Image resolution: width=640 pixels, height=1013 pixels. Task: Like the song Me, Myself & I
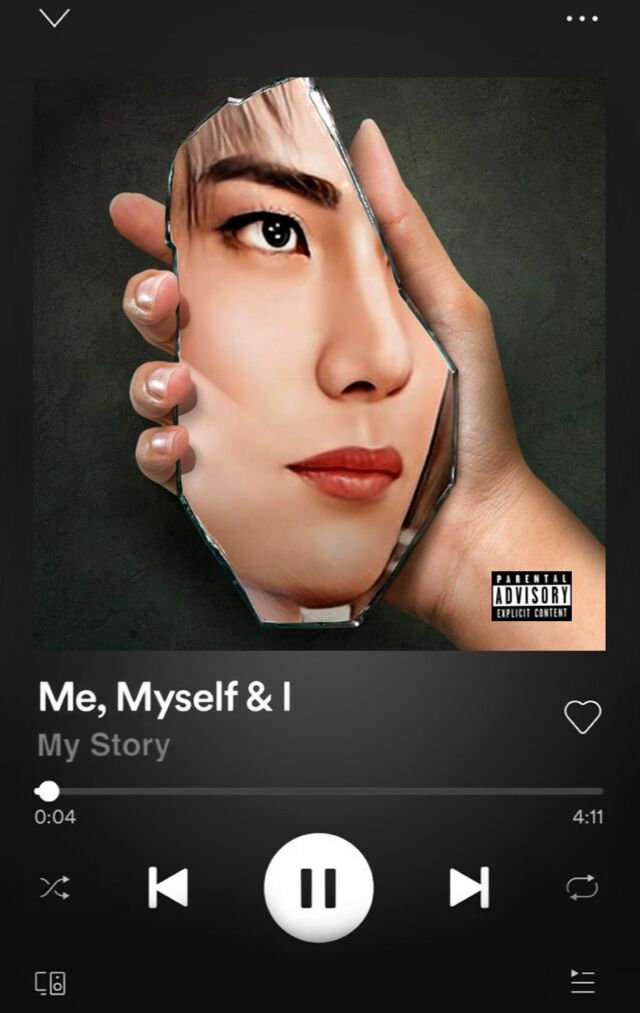[x=583, y=716]
